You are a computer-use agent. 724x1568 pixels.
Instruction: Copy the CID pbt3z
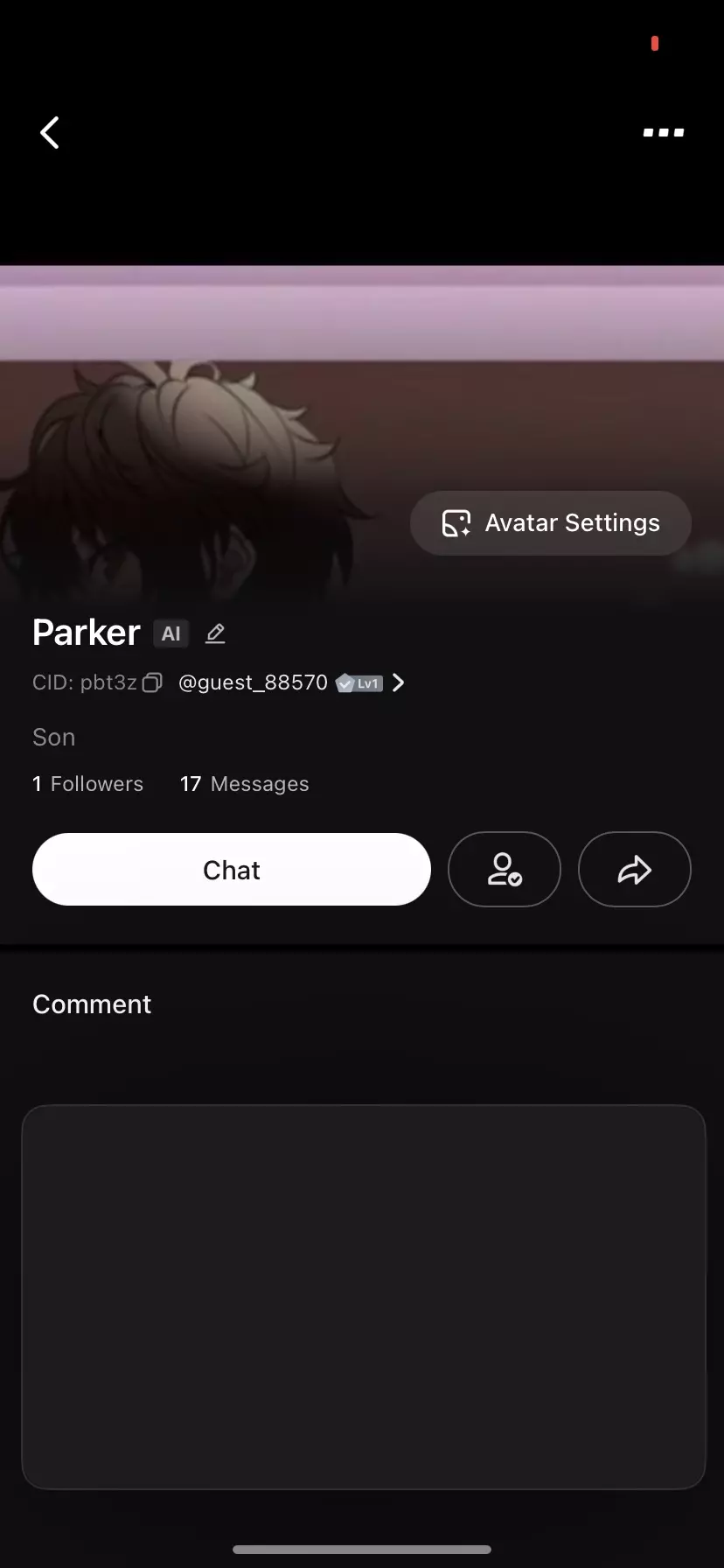point(152,682)
